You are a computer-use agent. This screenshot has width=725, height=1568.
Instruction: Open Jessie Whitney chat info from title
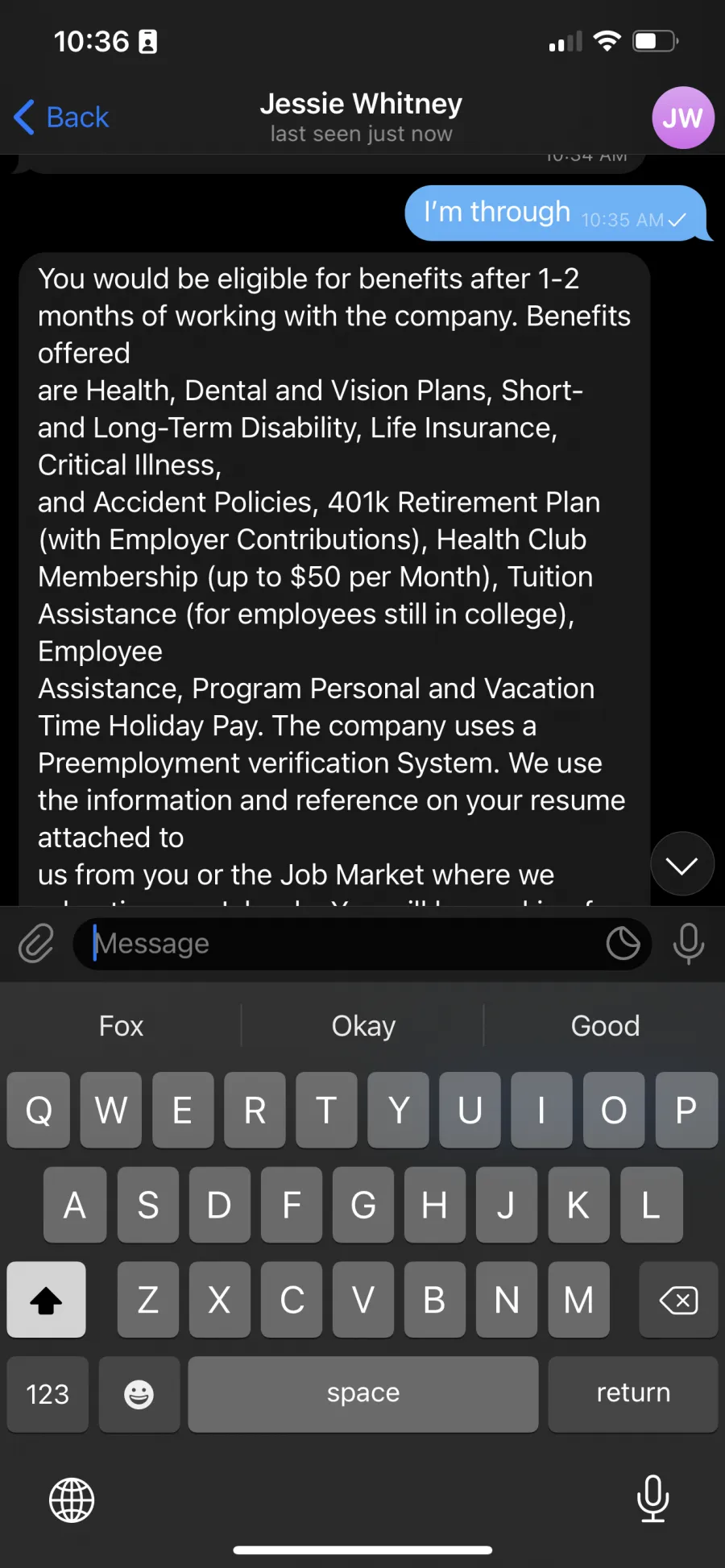[361, 117]
